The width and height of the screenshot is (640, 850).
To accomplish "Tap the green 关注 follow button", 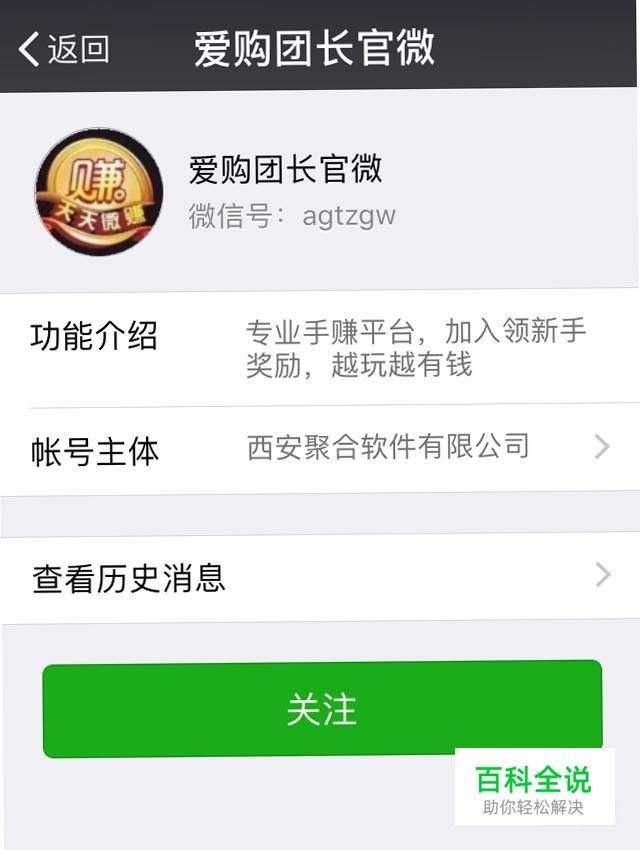I will pyautogui.click(x=322, y=709).
